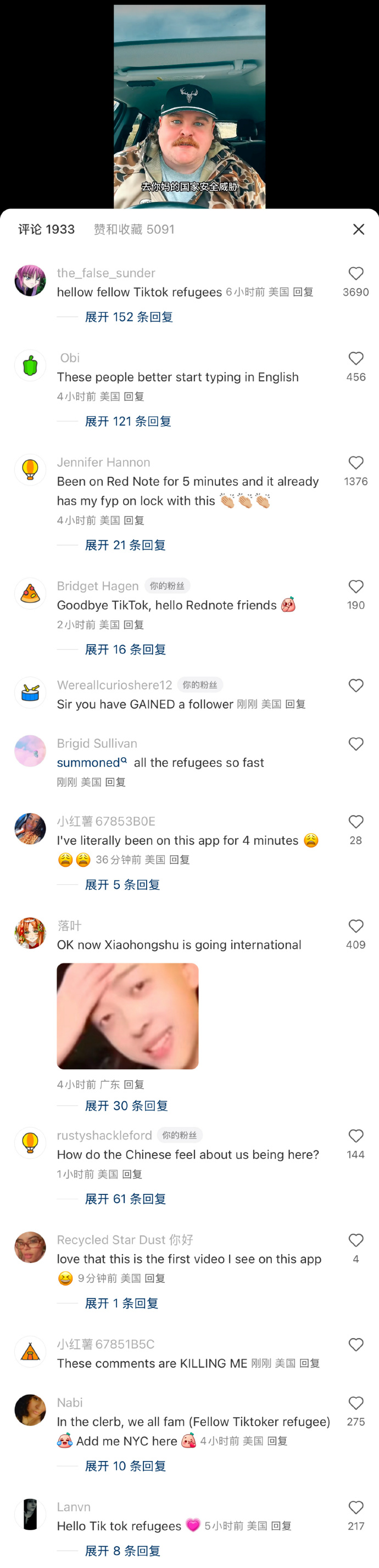
Task: Switch to the 赞和收藏 5091 tab
Action: coord(134,229)
